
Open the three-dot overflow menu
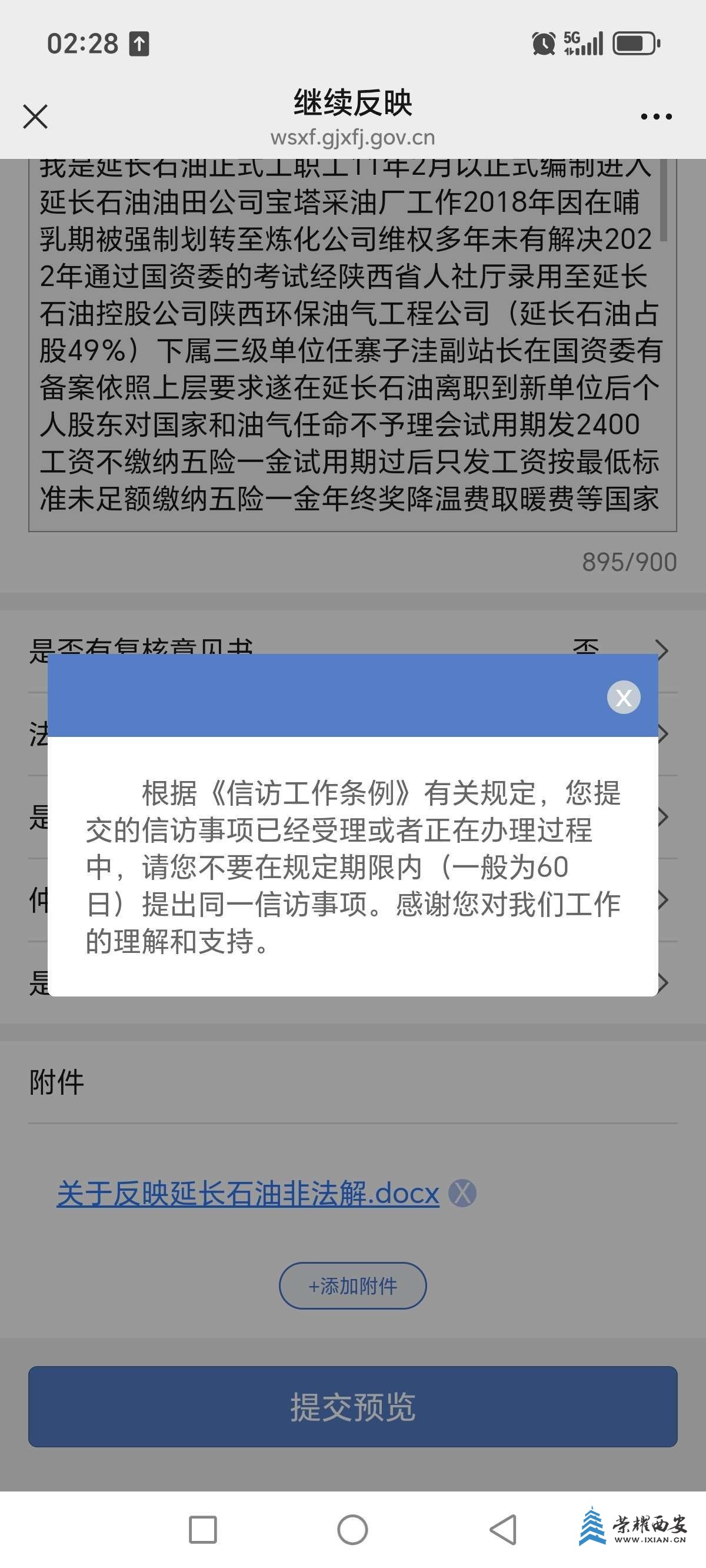click(656, 117)
